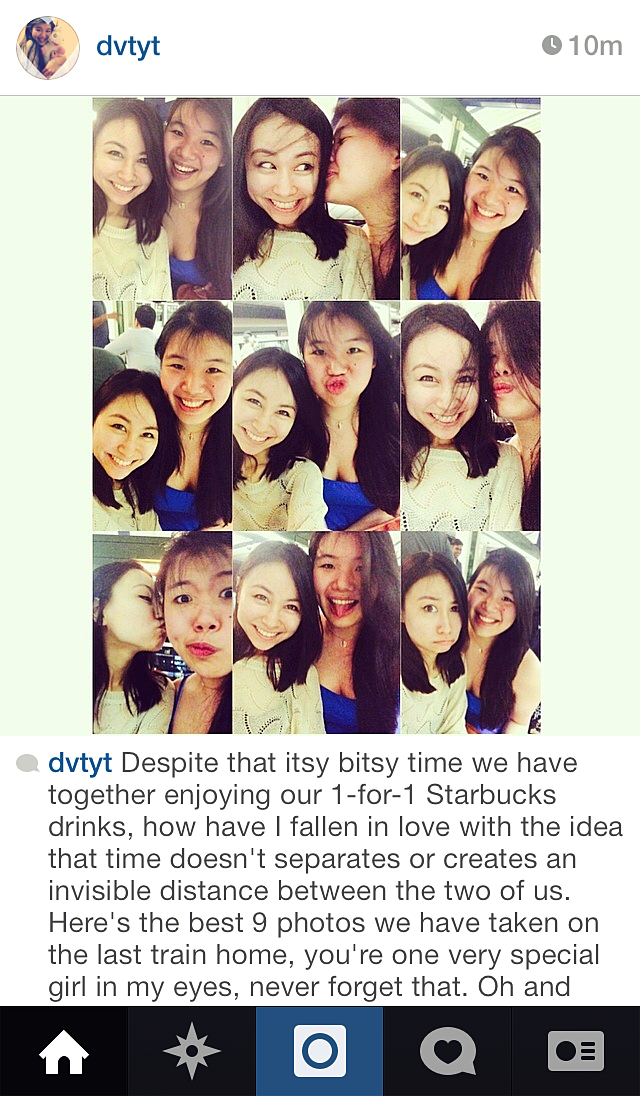Open dvtyt's profile picture in the header
The width and height of the screenshot is (640, 1096).
(48, 48)
